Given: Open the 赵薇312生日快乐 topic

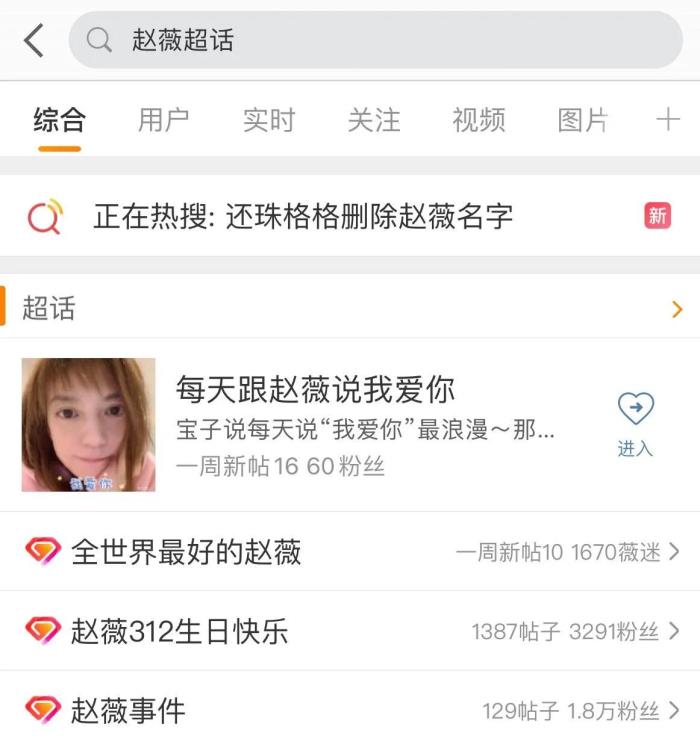Looking at the screenshot, I should pyautogui.click(x=180, y=632).
